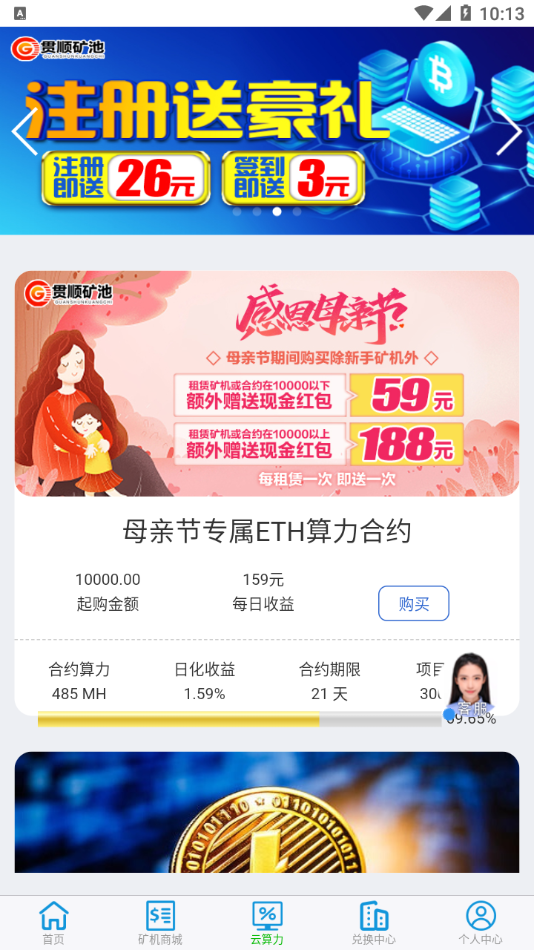534x950 pixels.
Task: Tap 购买 for the ETH contract
Action: [413, 603]
